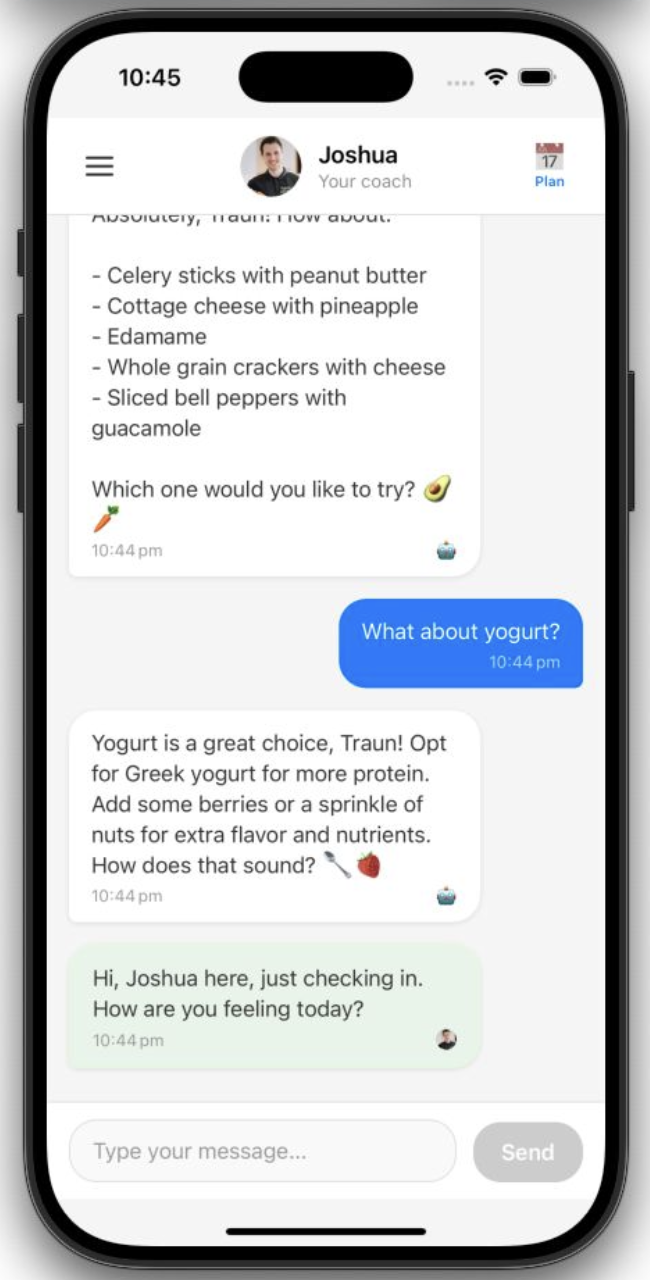Tap the Send button
The height and width of the screenshot is (1280, 650).
(x=527, y=1152)
